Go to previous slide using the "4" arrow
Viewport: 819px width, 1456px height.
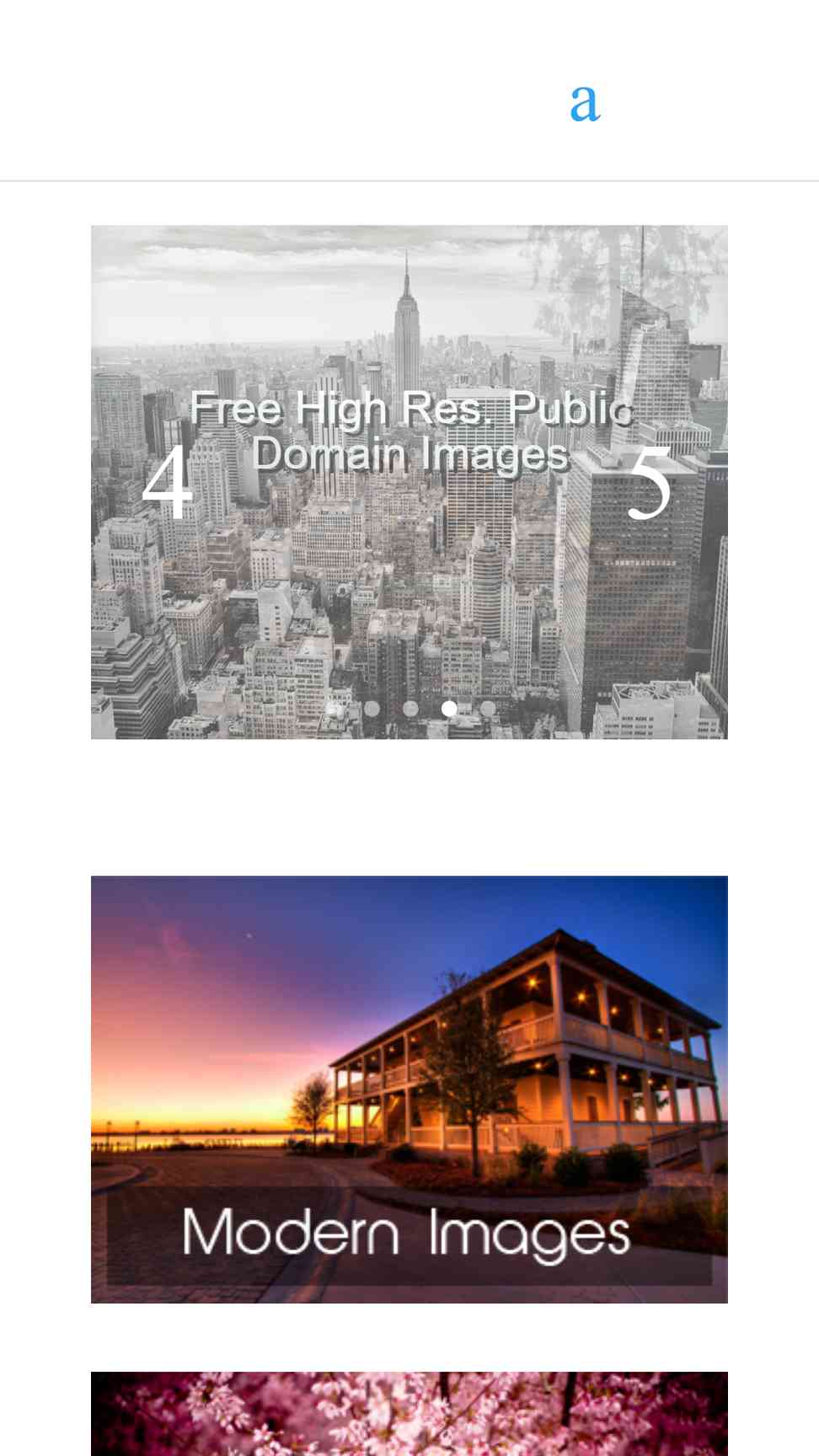tap(167, 482)
